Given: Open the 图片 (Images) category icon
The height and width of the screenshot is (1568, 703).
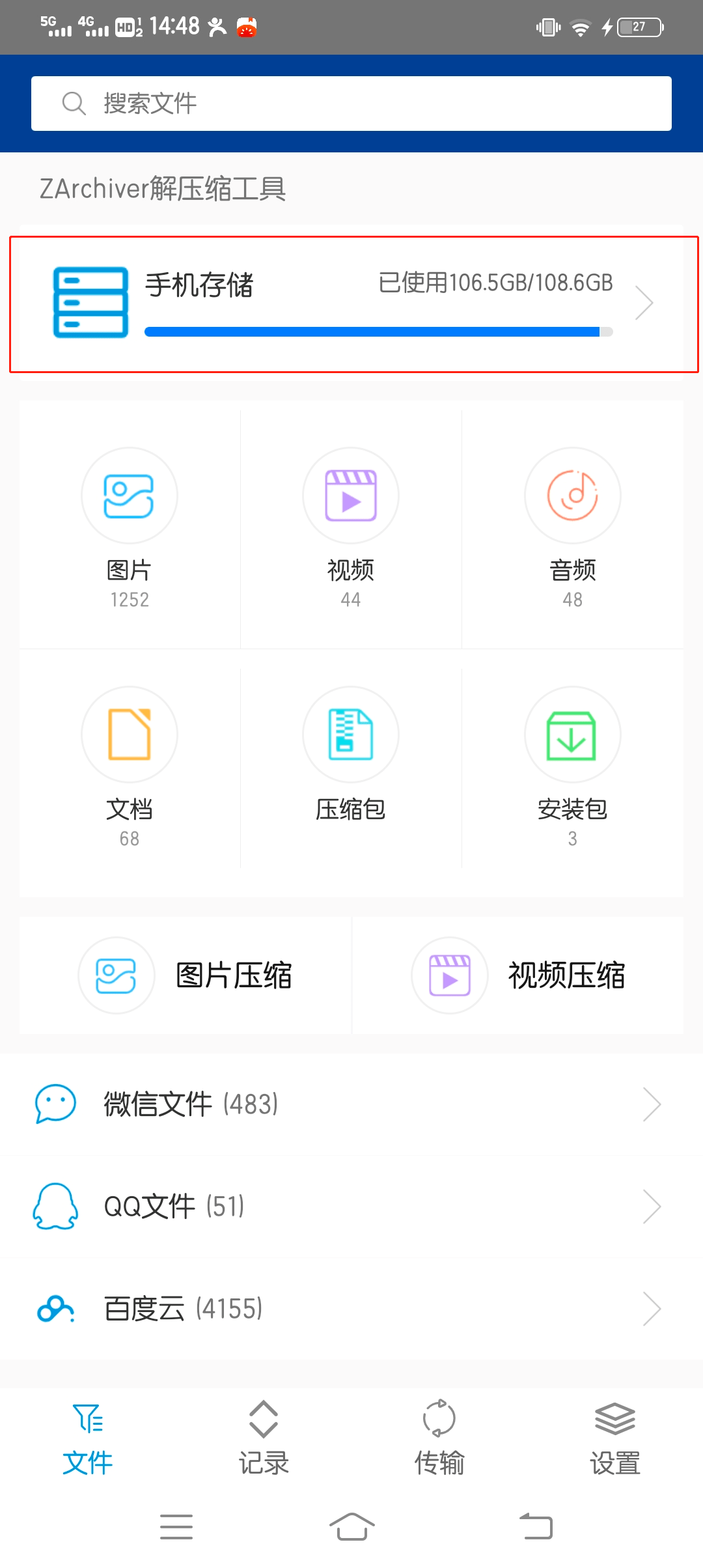Looking at the screenshot, I should (x=130, y=495).
